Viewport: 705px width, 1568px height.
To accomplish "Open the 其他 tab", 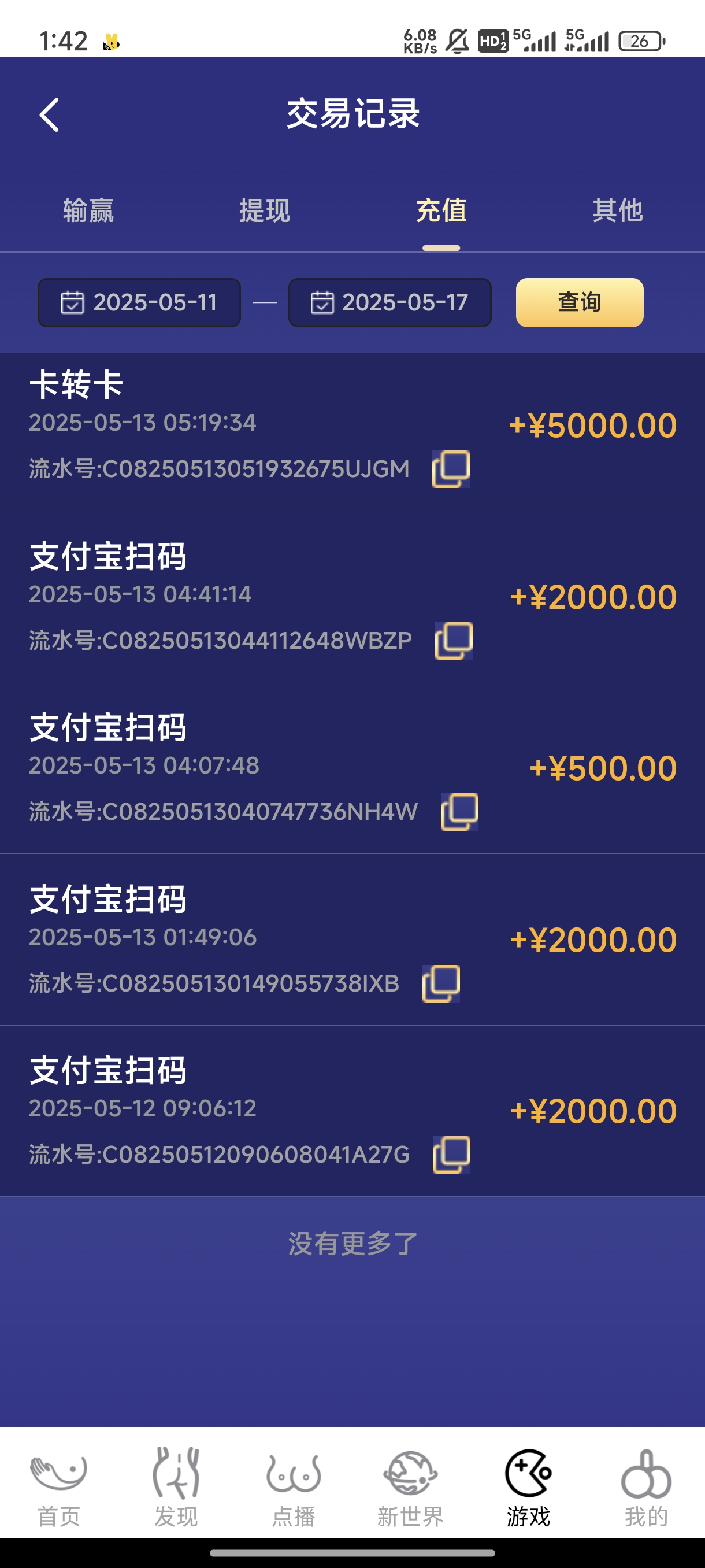I will (617, 210).
